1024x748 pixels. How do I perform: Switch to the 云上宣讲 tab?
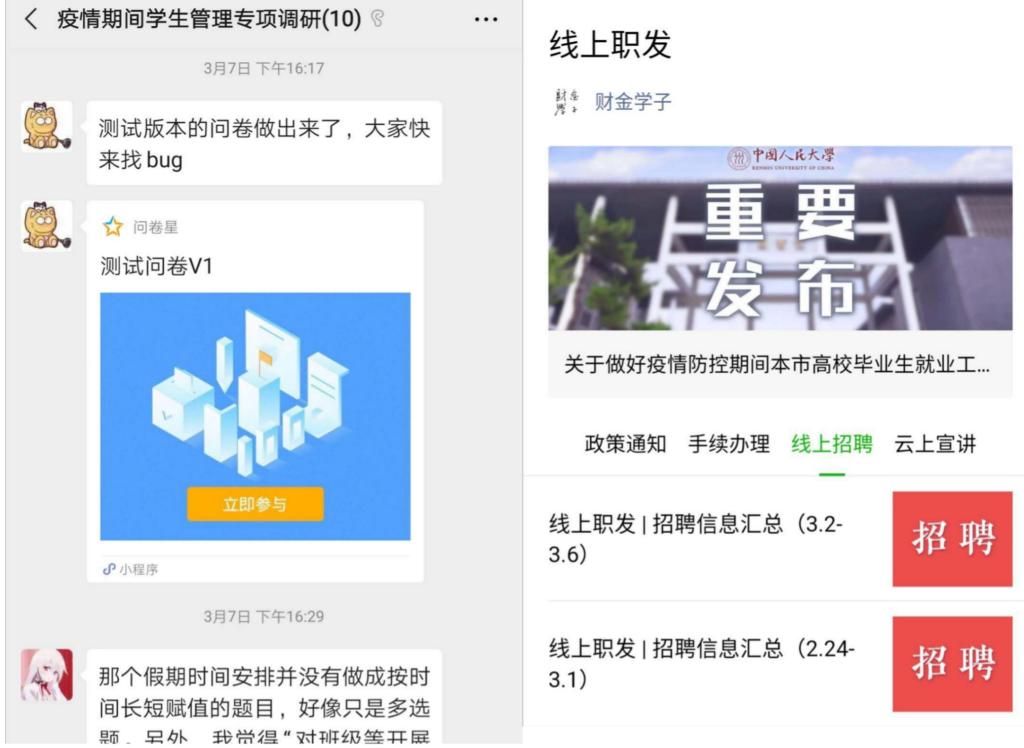click(x=935, y=444)
